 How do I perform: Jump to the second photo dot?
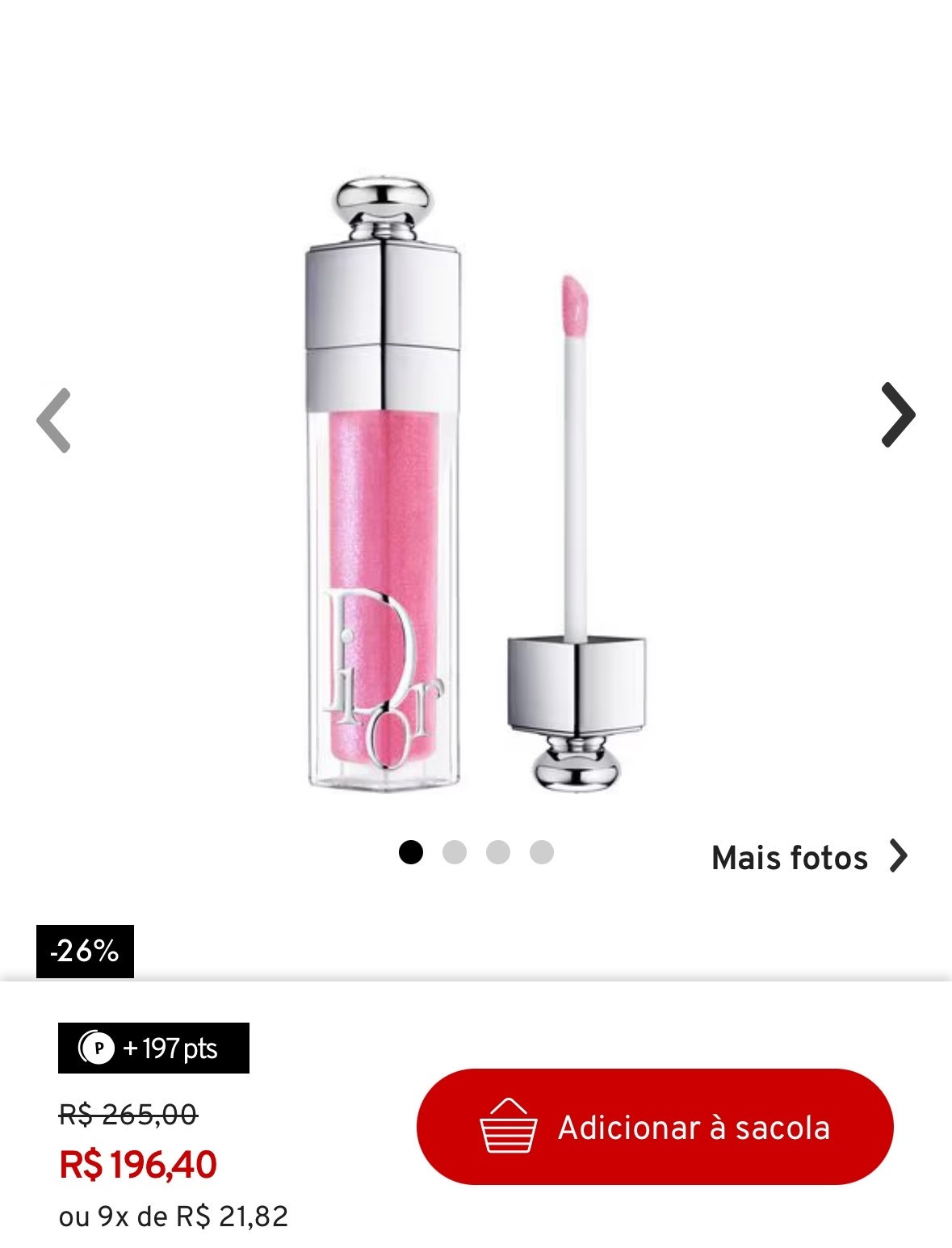pyautogui.click(x=455, y=852)
